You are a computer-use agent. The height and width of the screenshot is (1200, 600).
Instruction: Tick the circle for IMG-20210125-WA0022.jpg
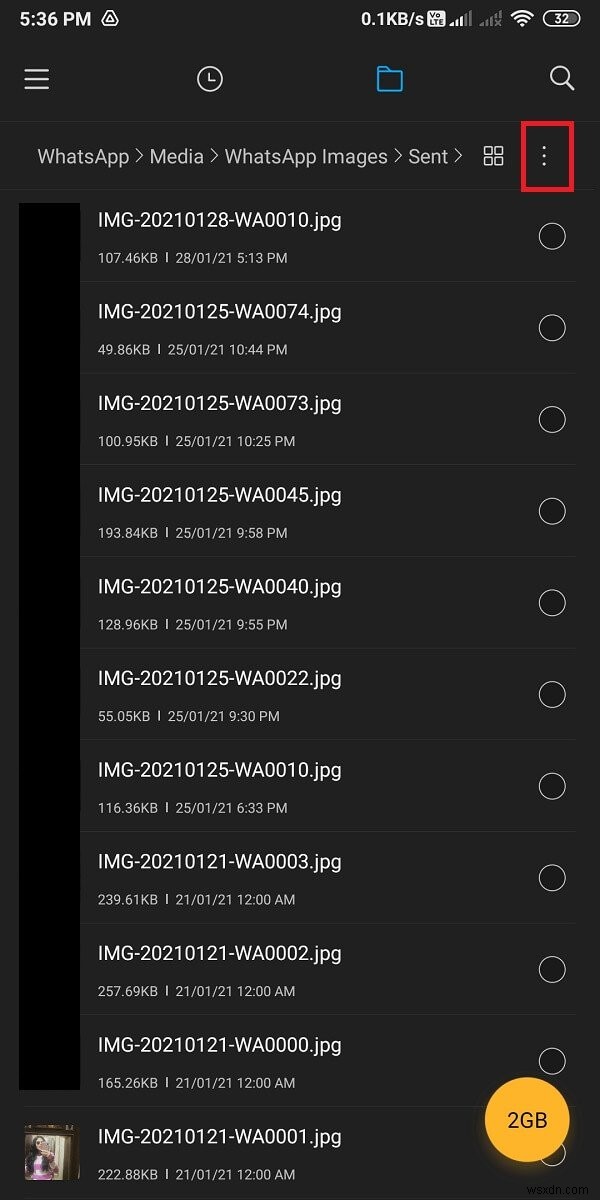click(x=552, y=694)
